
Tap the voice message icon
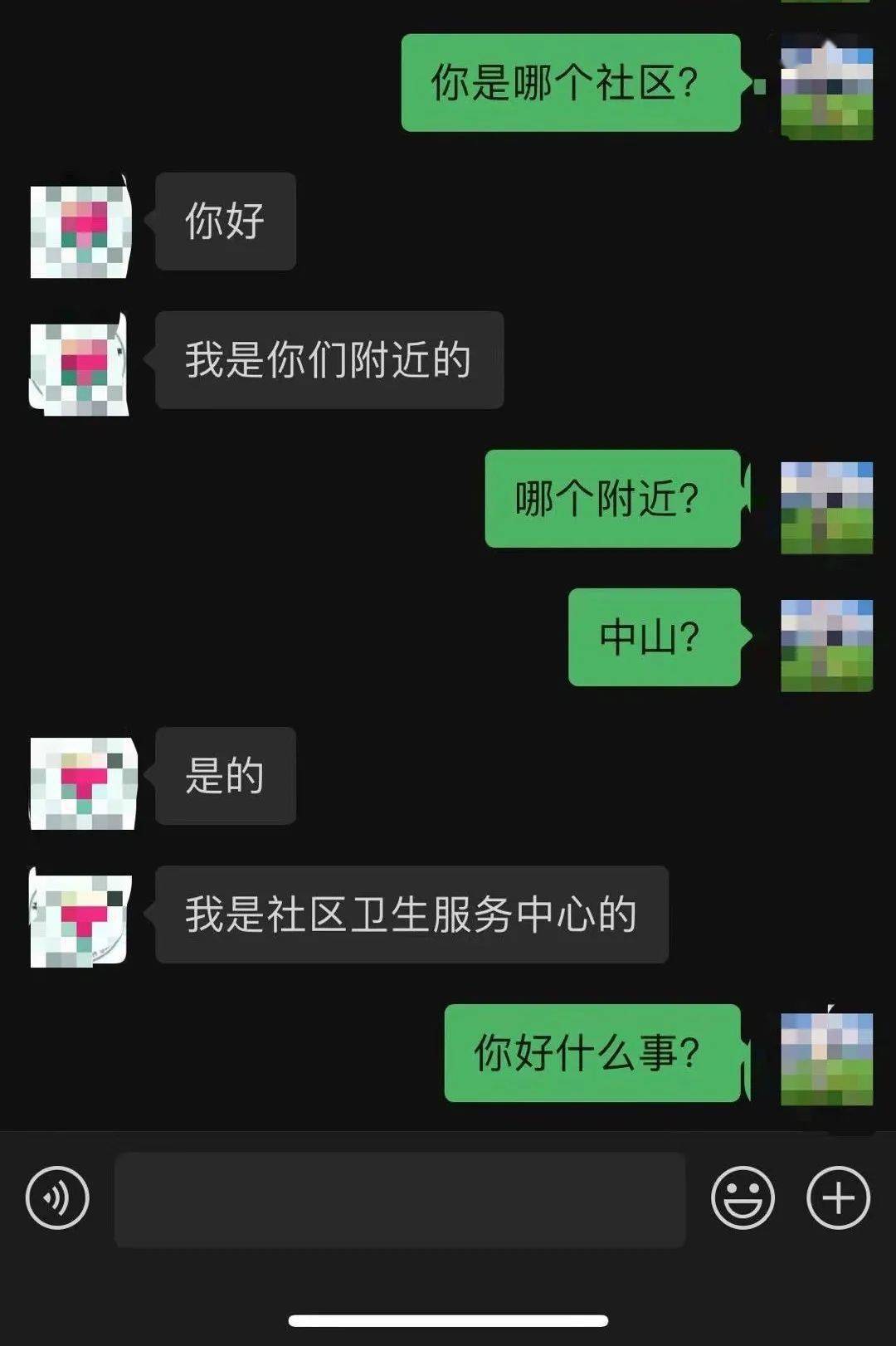coord(56,1197)
